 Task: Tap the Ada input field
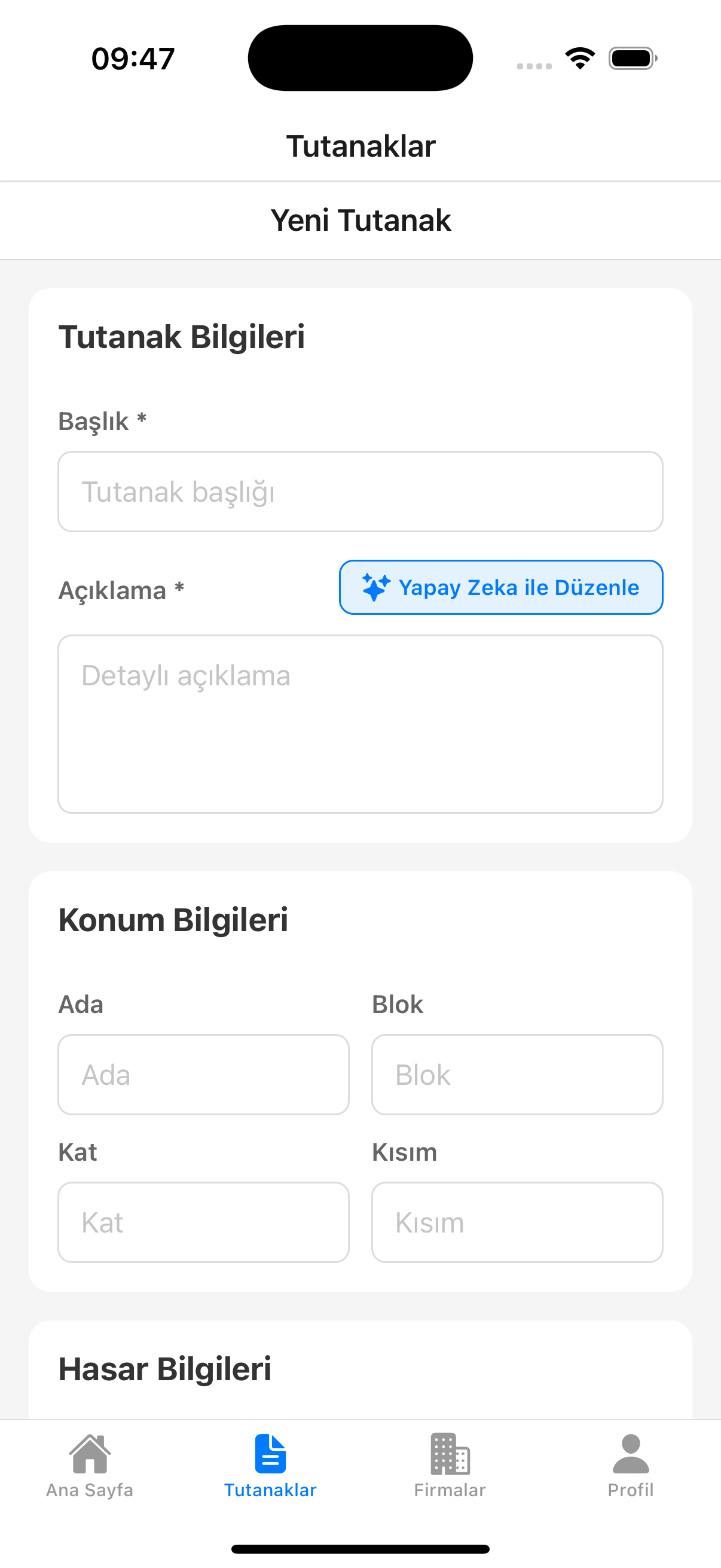(x=203, y=1075)
